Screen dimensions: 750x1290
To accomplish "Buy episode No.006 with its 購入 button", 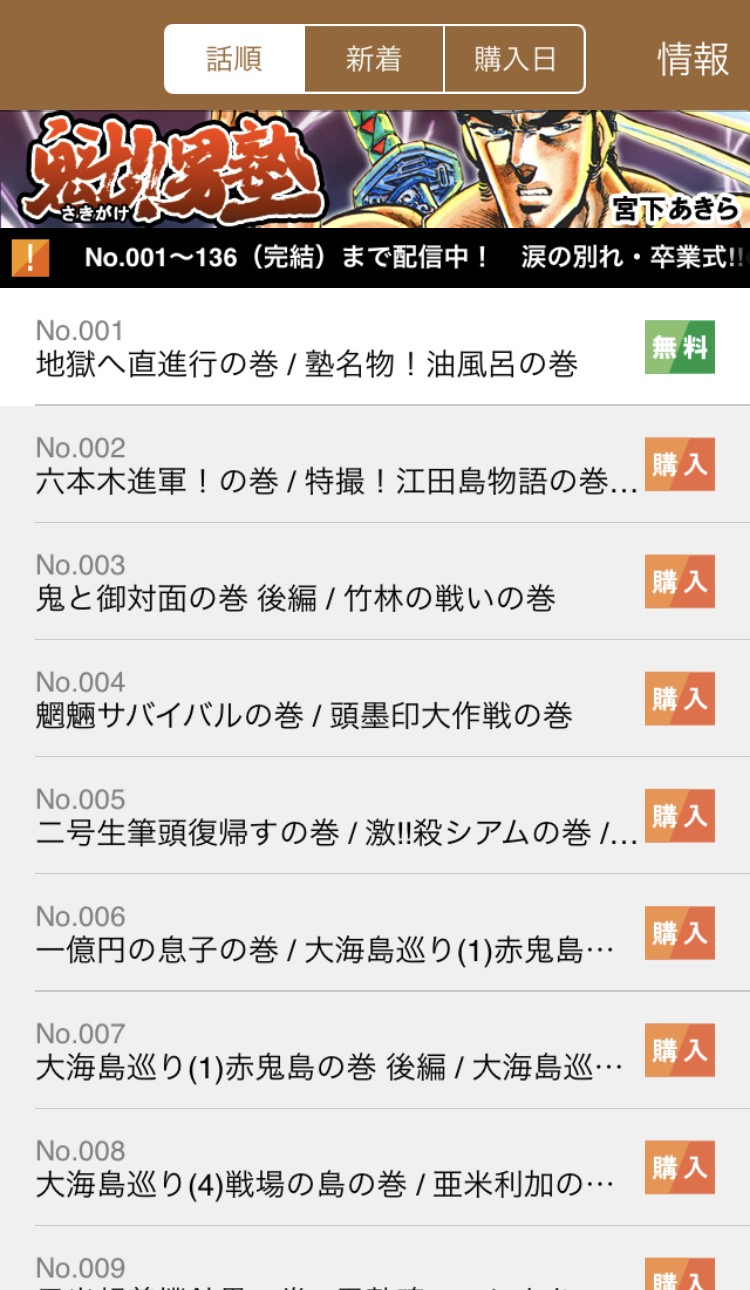I will (679, 932).
